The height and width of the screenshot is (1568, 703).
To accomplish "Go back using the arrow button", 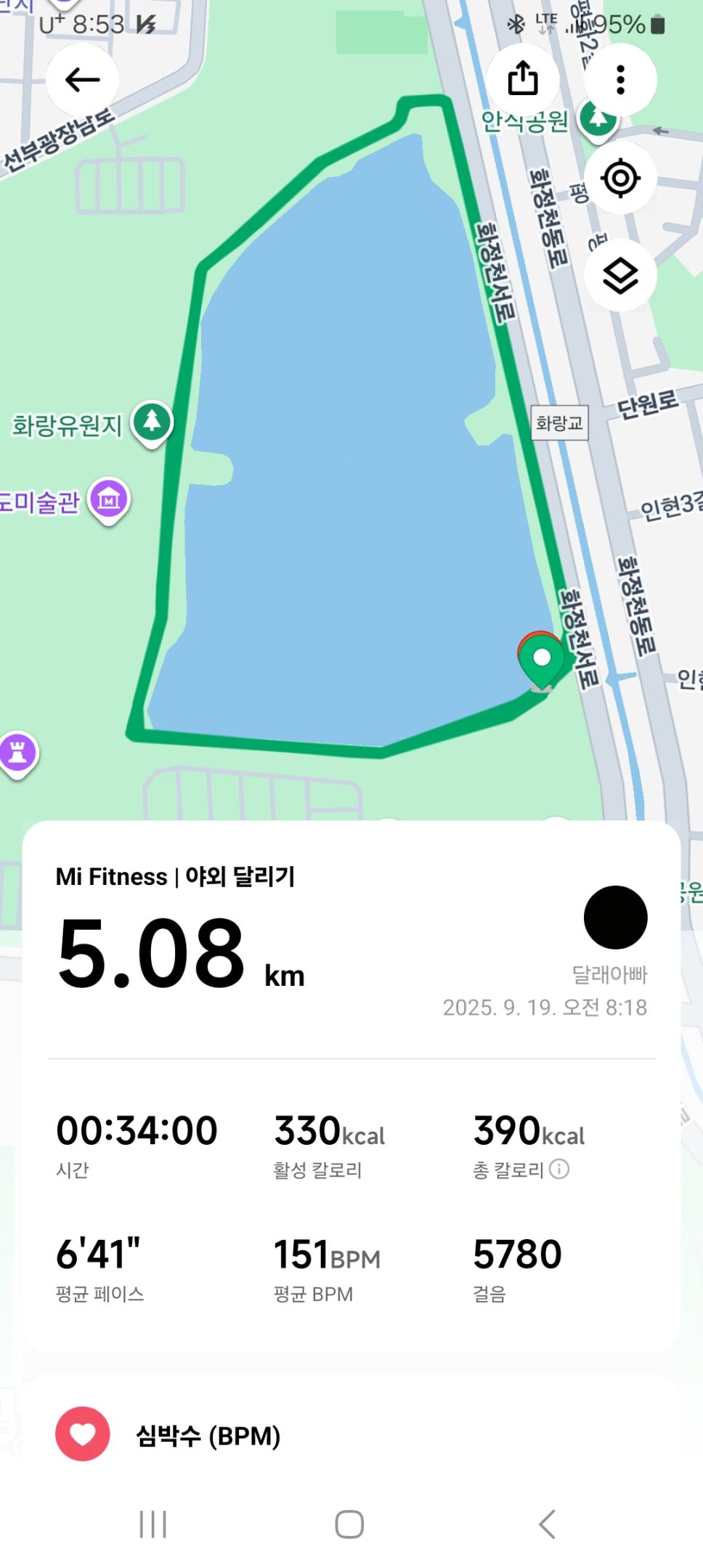I will (x=82, y=80).
